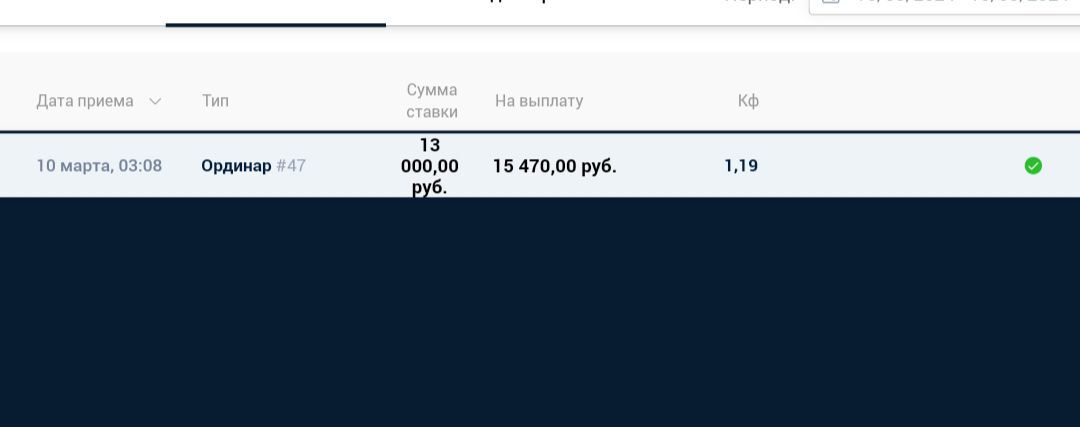Open the Ординар #47 bet details
1080x427 pixels.
(x=253, y=166)
